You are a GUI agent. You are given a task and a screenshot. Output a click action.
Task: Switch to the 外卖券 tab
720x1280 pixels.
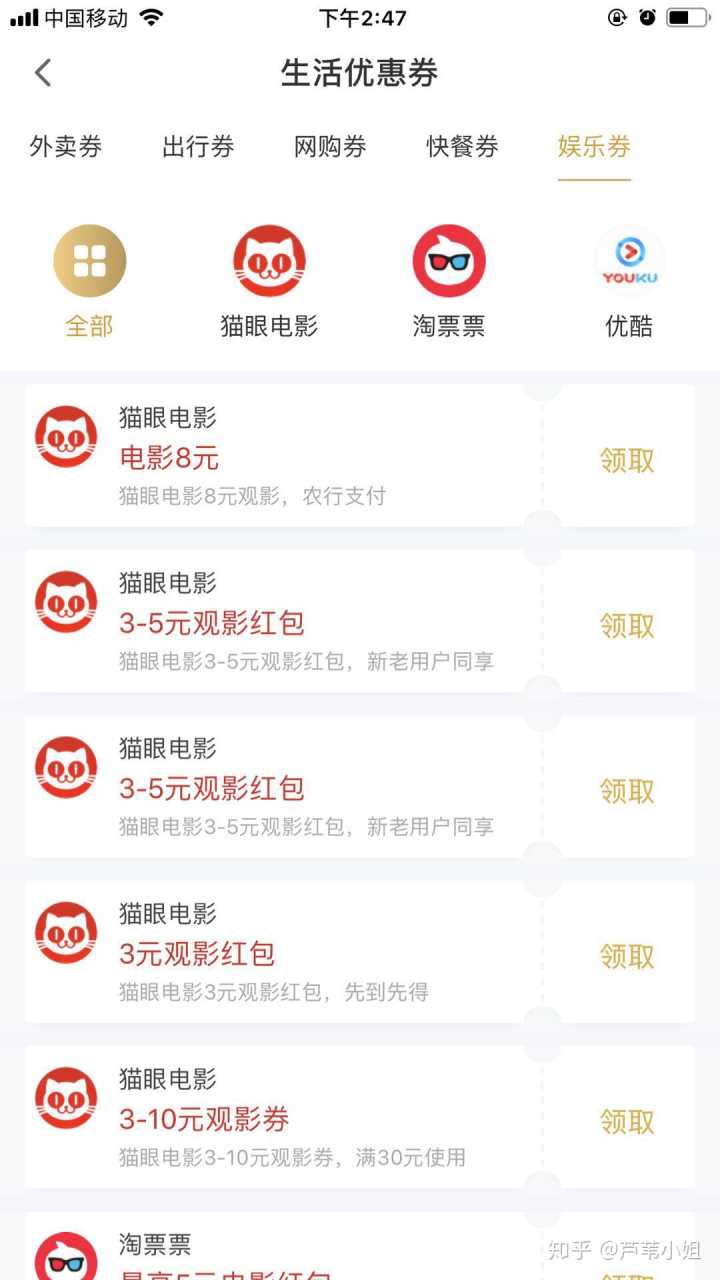(x=66, y=147)
